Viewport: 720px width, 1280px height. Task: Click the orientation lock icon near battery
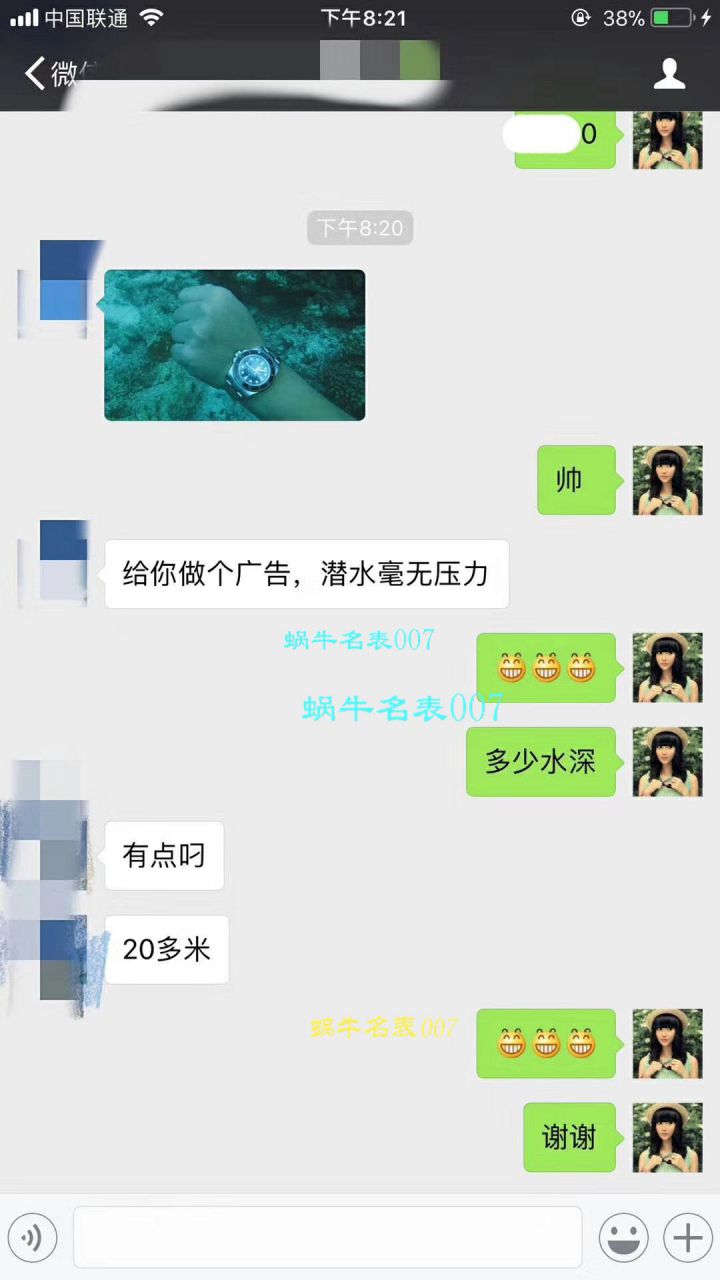[x=578, y=17]
